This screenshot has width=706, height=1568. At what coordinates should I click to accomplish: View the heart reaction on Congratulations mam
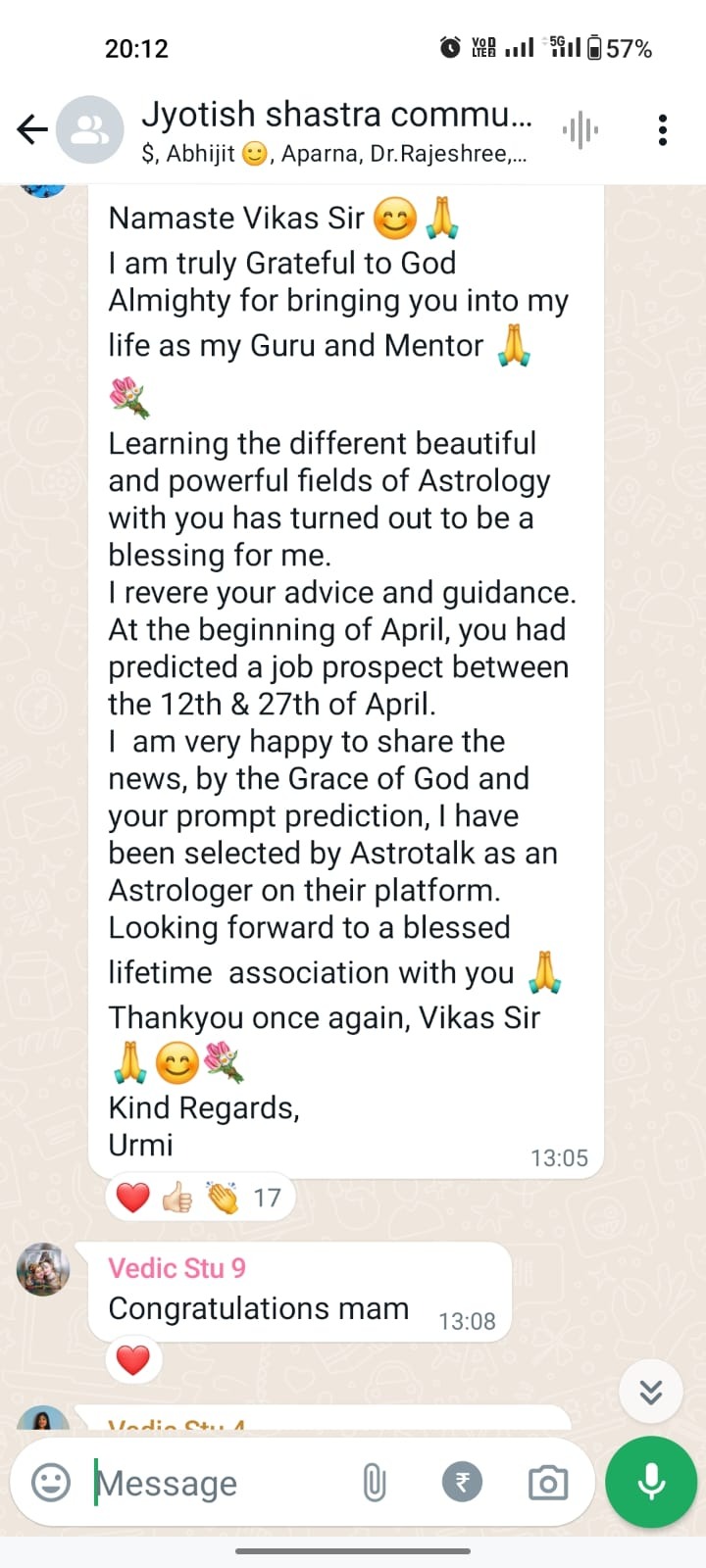(133, 1360)
